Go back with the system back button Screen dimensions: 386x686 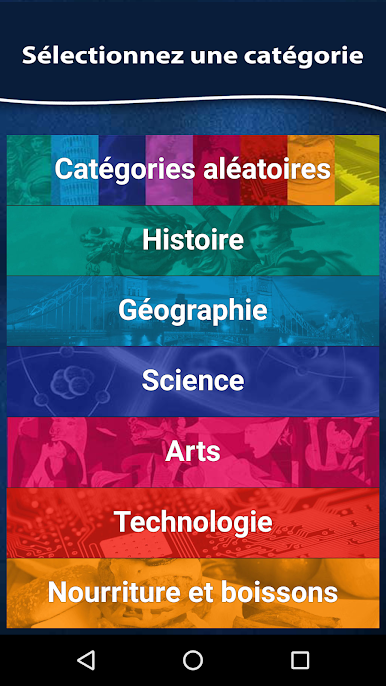coord(86,660)
